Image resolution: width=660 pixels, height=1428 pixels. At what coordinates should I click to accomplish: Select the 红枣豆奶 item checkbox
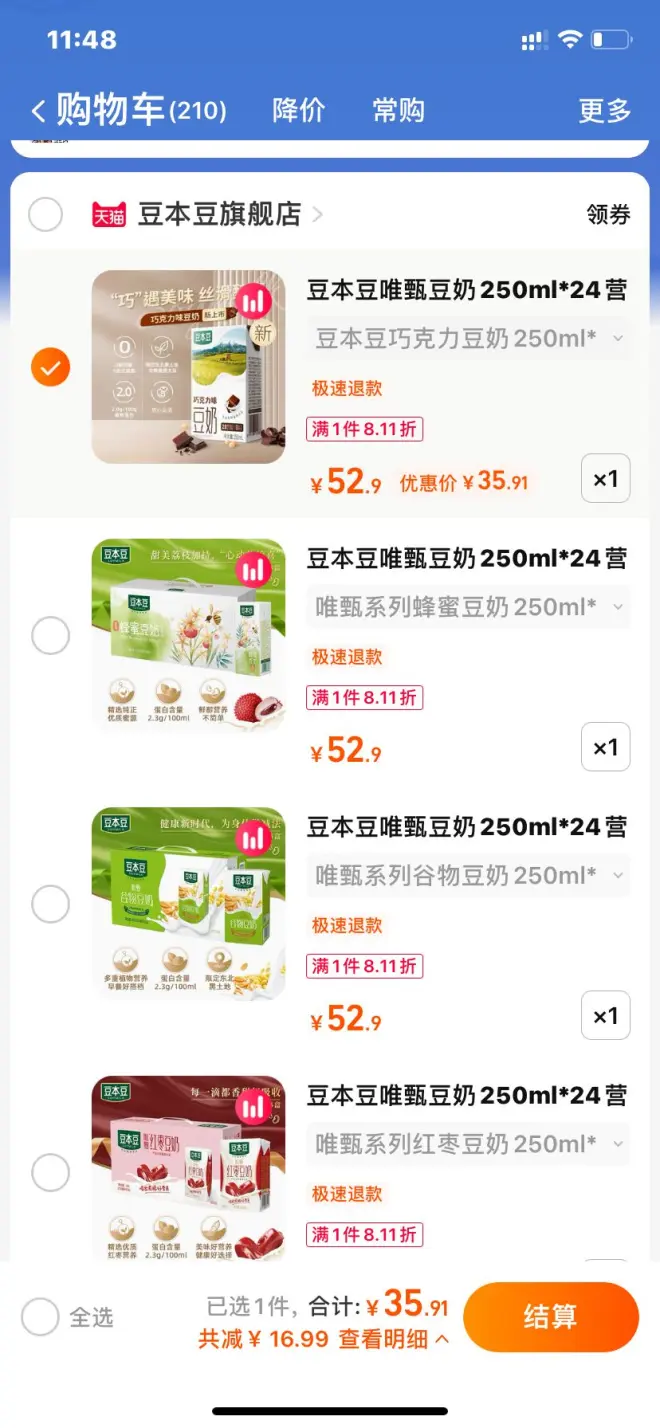click(50, 1172)
